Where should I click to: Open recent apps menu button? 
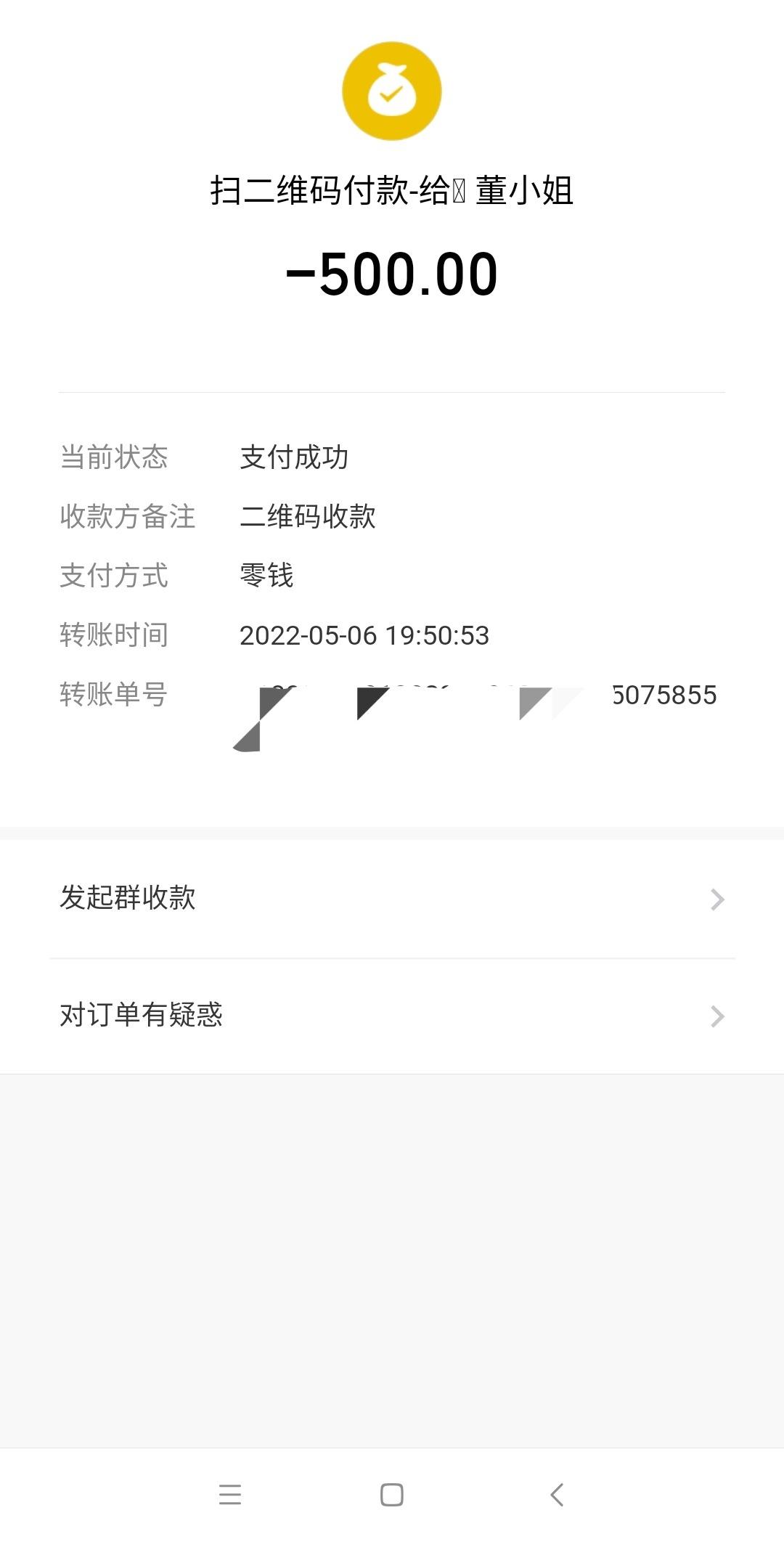[230, 1495]
